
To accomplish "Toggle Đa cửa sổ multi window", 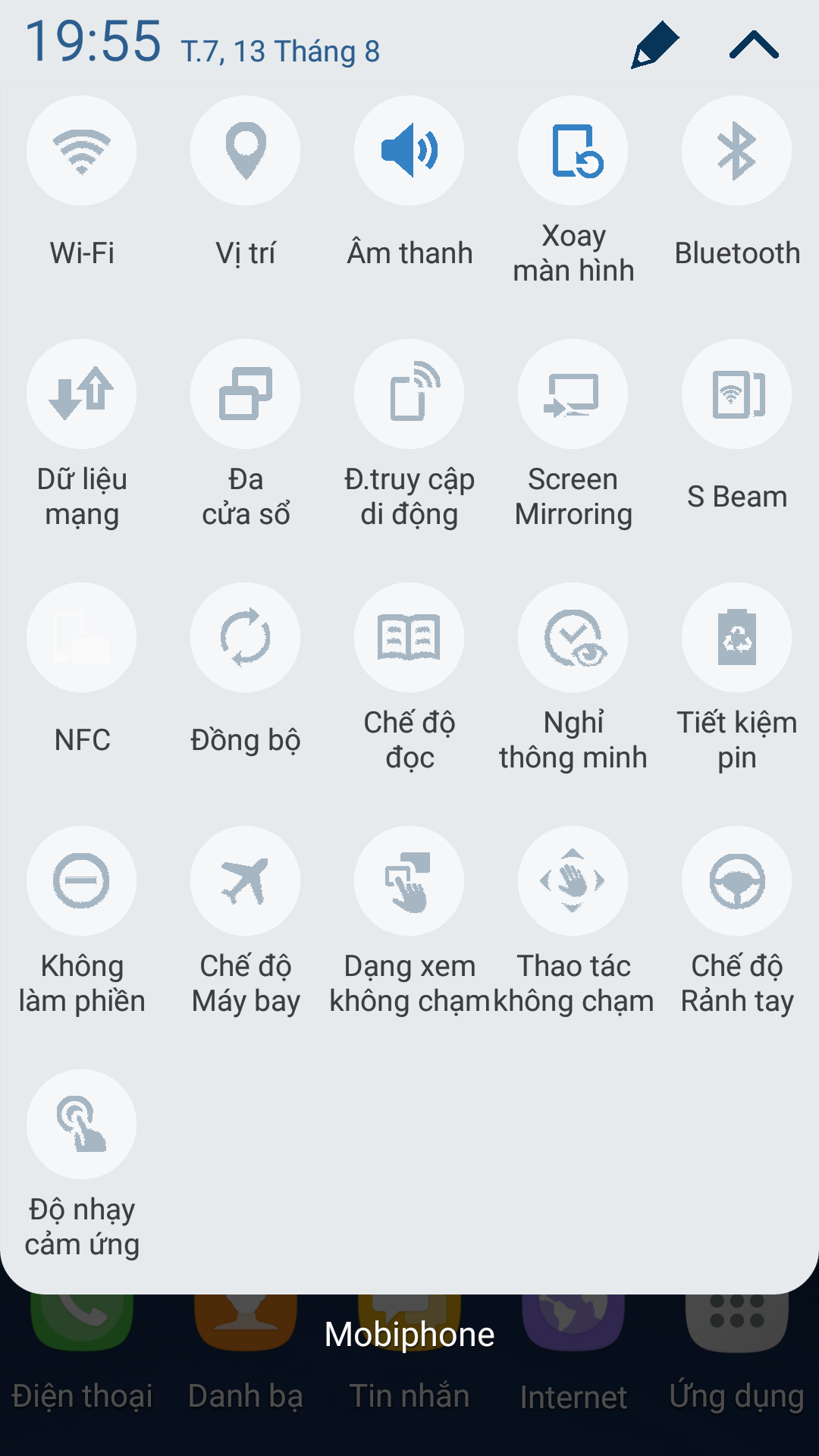I will [x=246, y=394].
